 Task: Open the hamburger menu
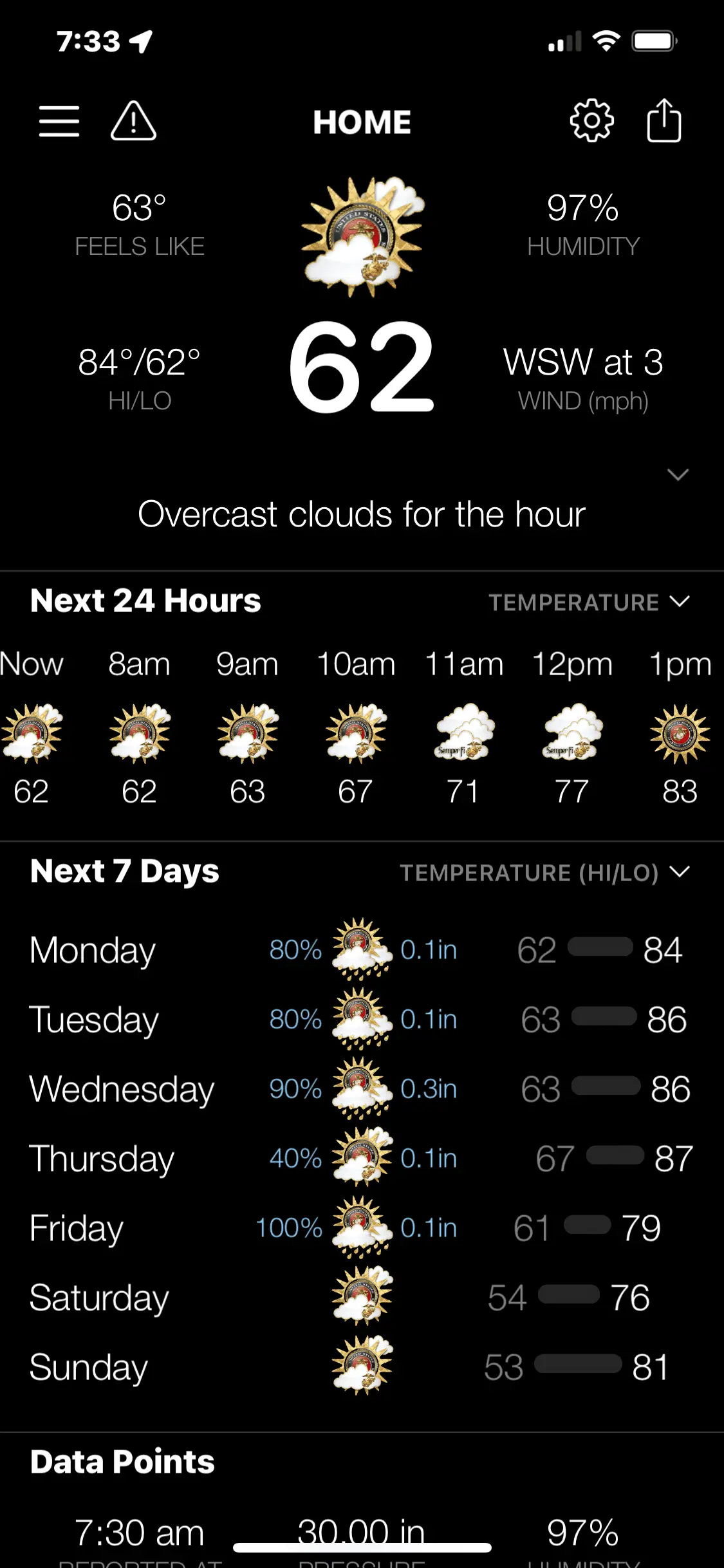[59, 121]
